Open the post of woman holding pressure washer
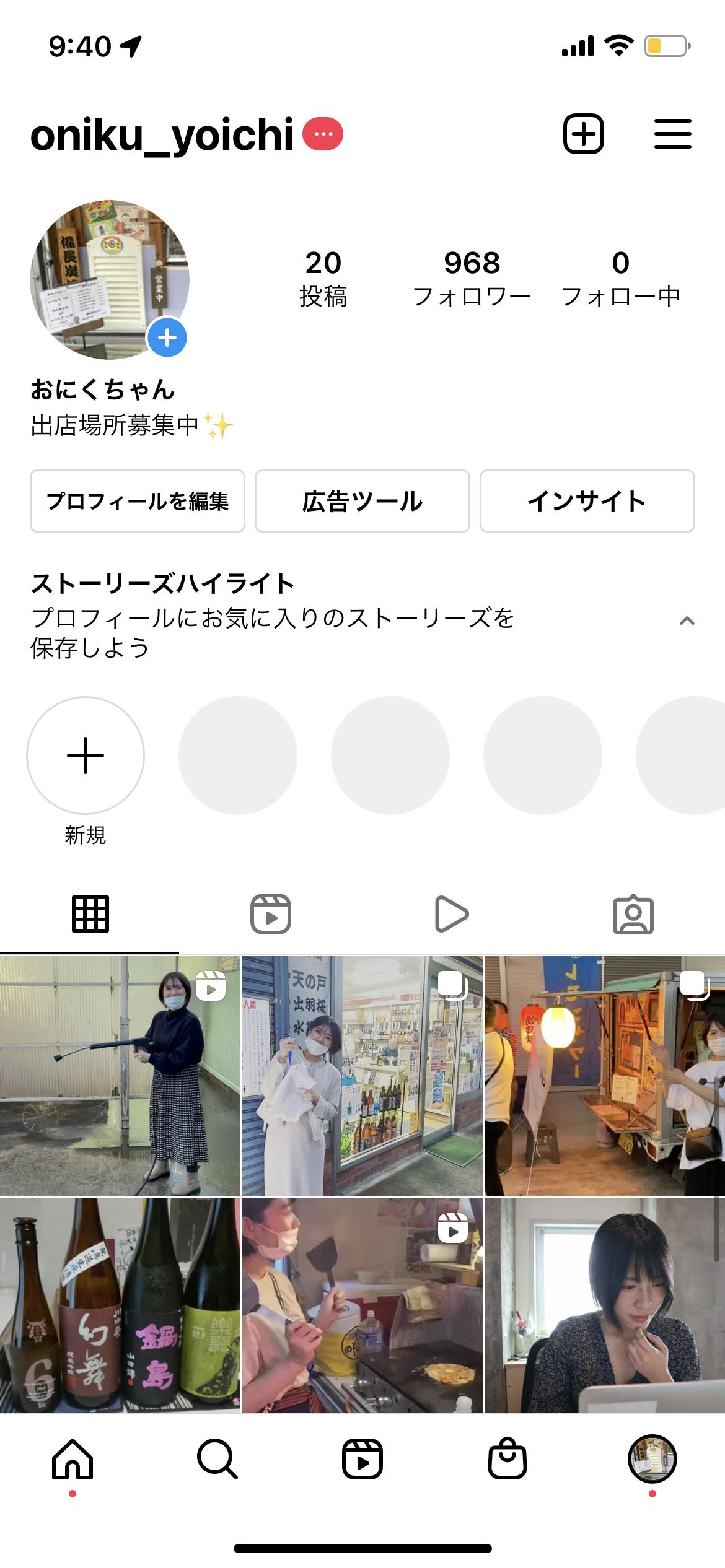Viewport: 725px width, 1568px height. (120, 1076)
